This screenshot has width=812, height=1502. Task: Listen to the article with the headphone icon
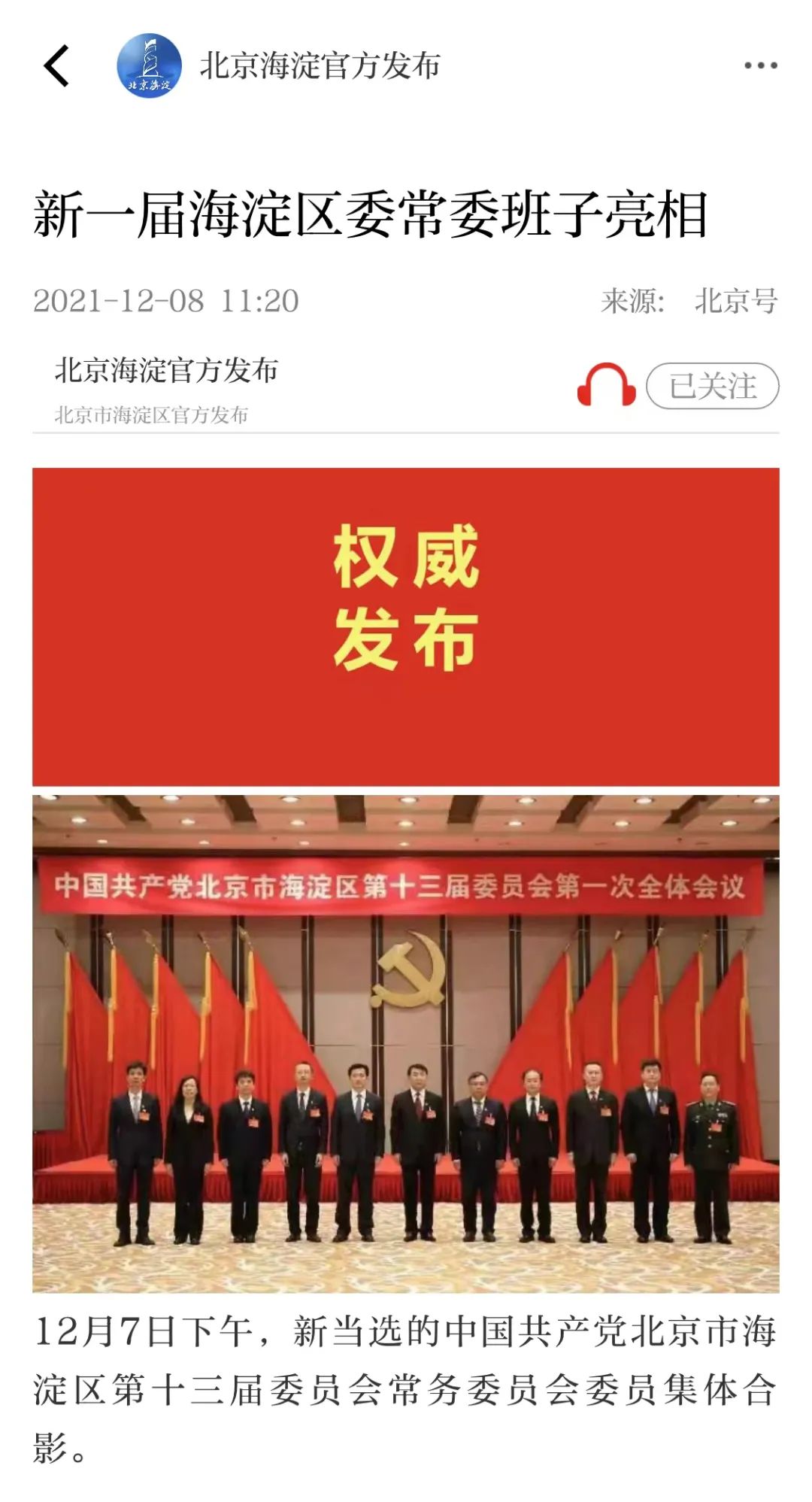[606, 385]
